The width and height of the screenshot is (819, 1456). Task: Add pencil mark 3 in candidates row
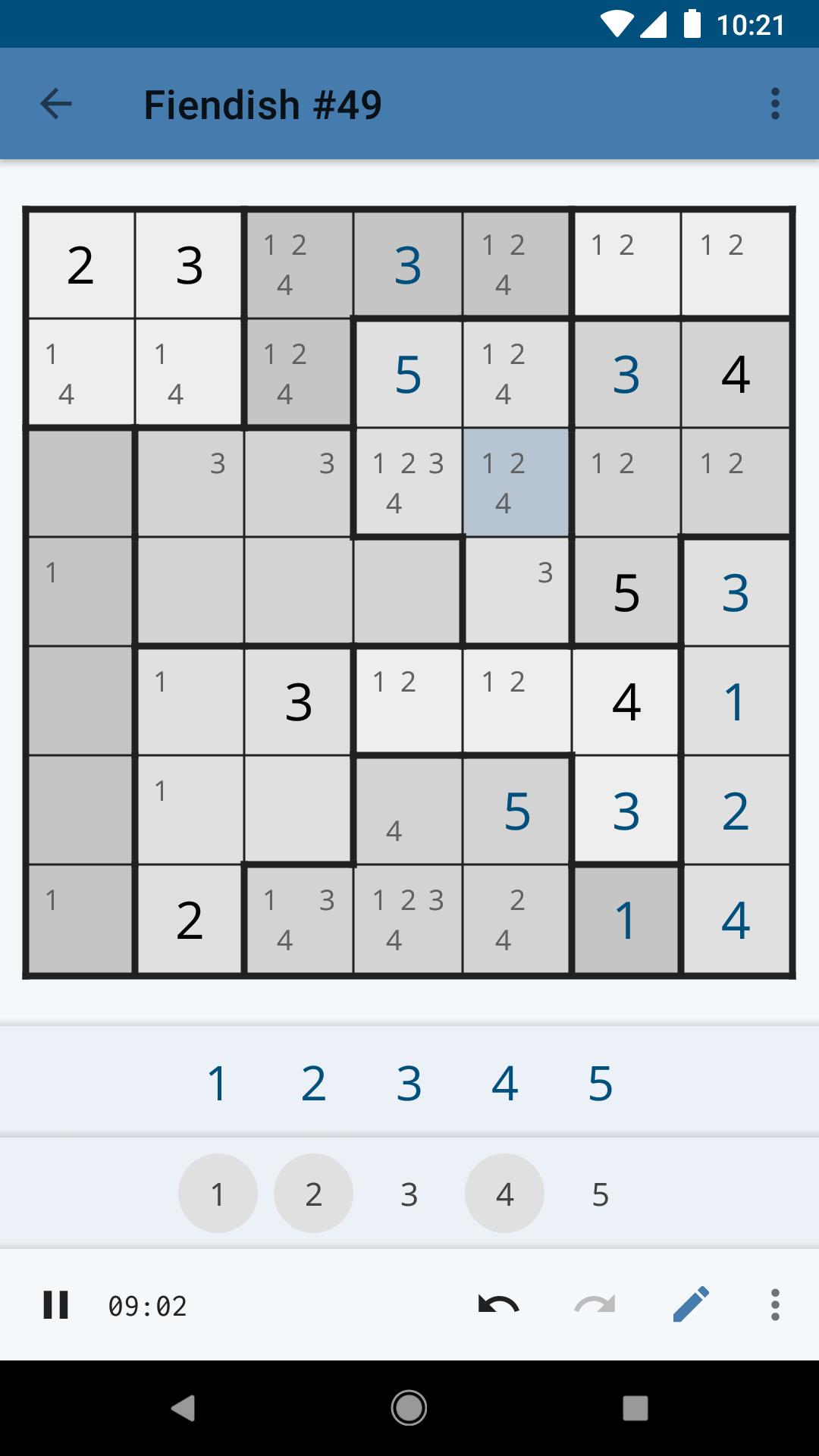click(409, 1194)
